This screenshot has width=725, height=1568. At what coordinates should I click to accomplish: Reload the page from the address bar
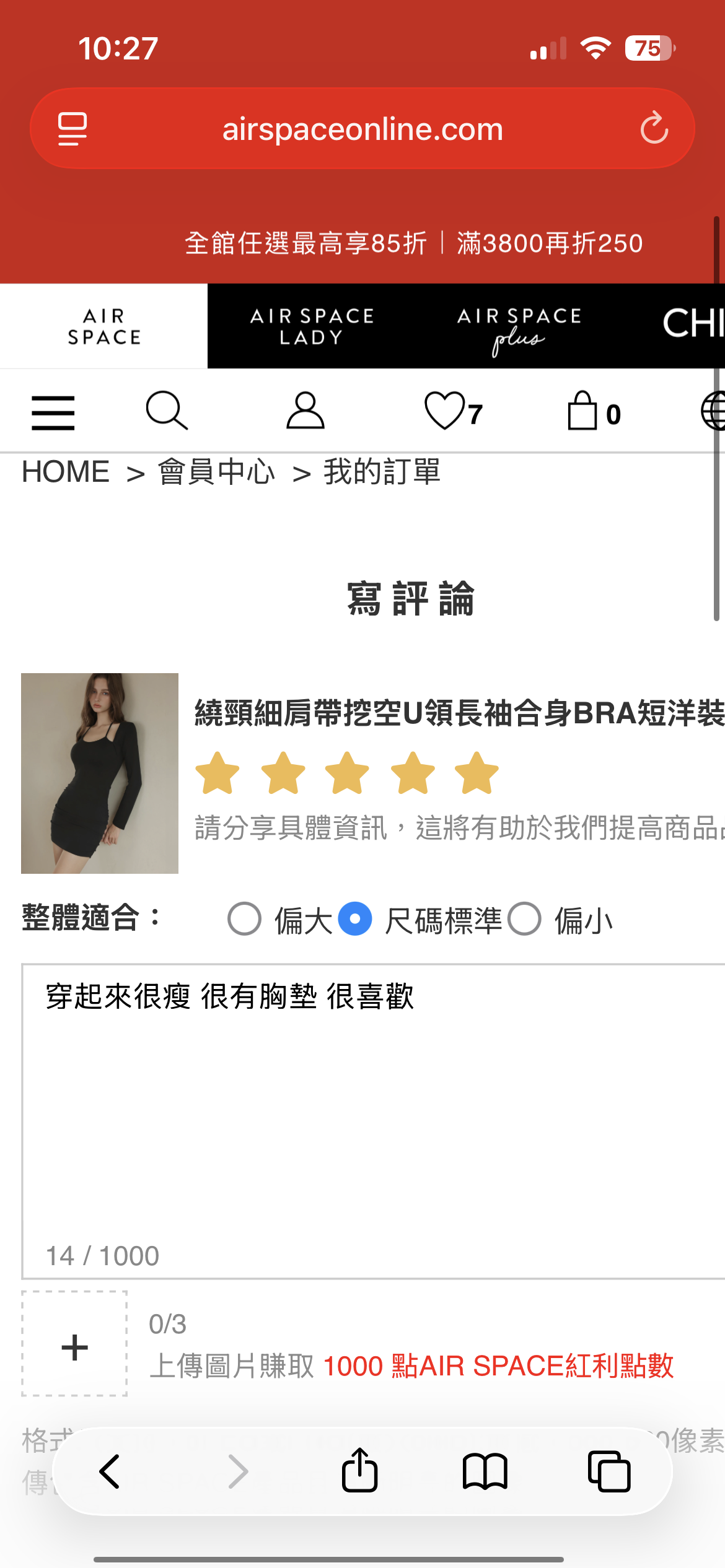point(654,129)
